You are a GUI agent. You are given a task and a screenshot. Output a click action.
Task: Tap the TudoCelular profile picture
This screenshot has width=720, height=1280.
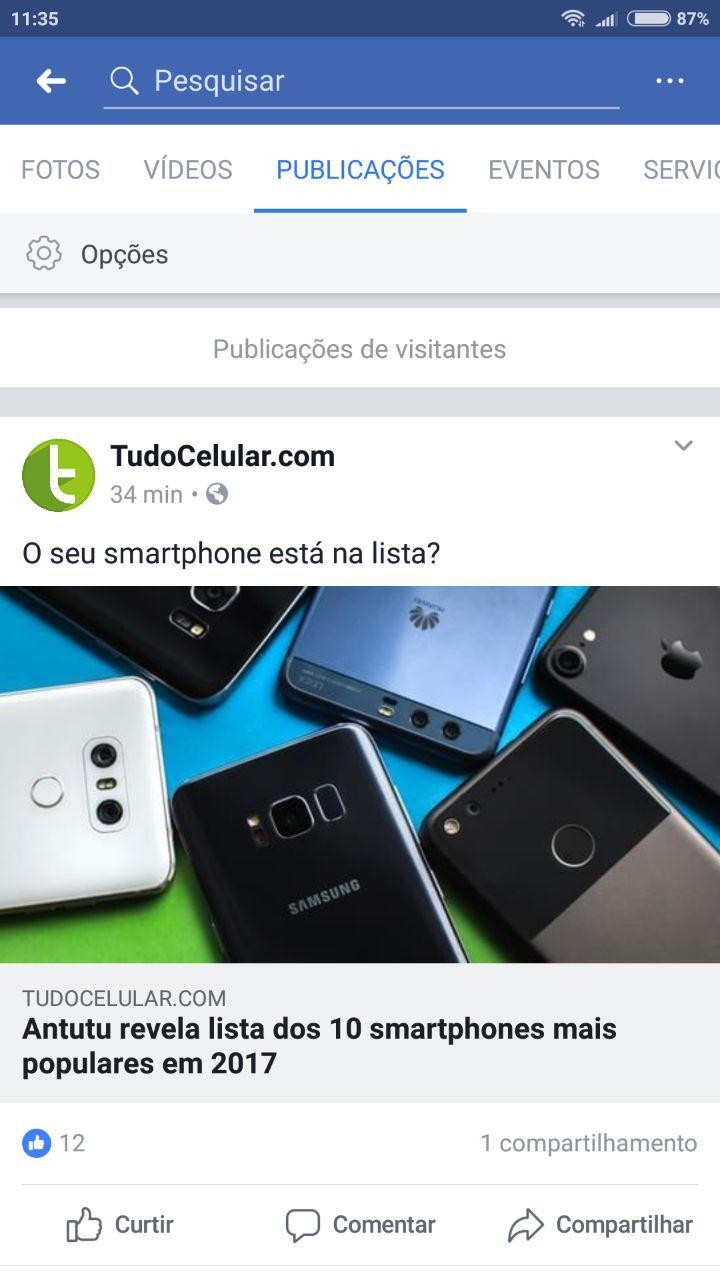coord(58,475)
